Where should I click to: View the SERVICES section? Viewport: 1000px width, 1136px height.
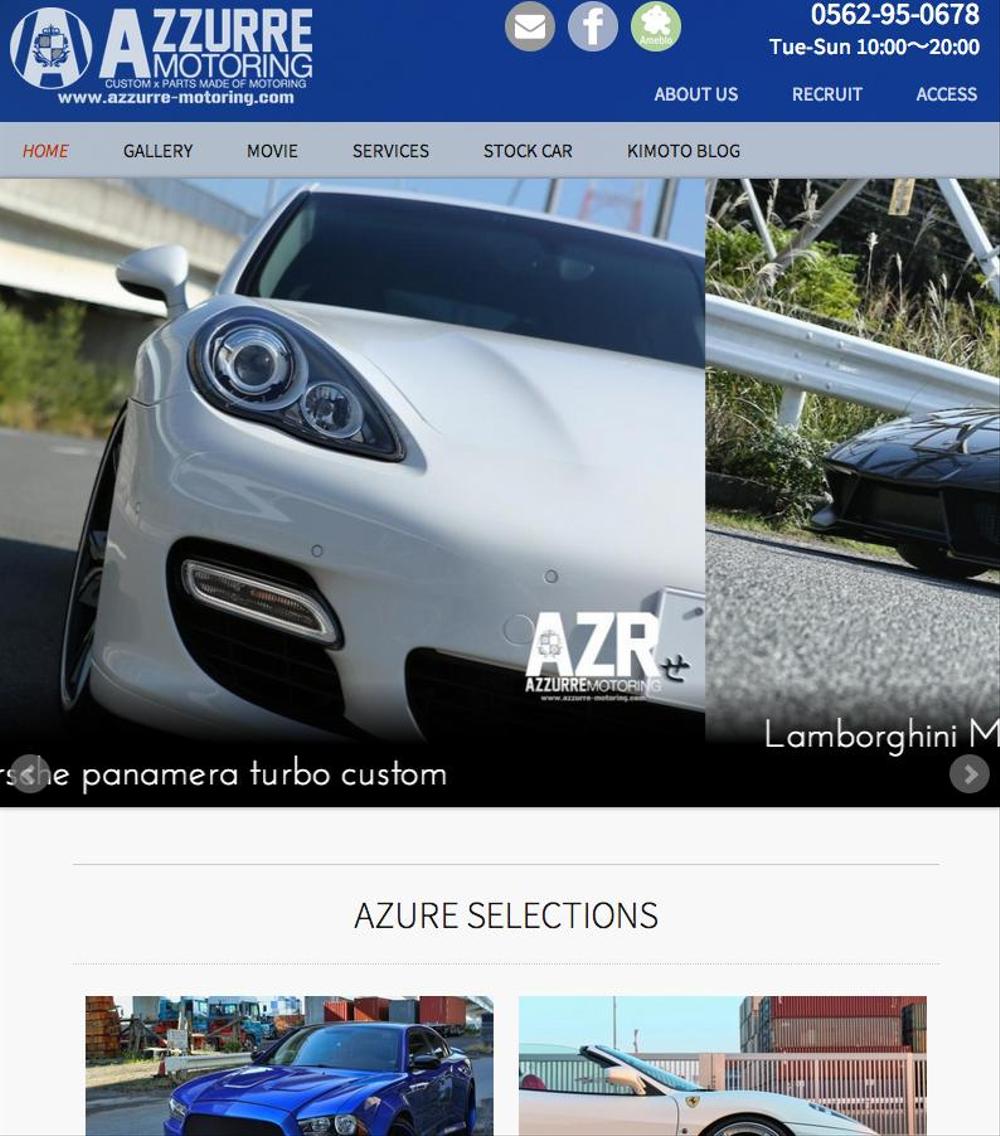point(390,151)
